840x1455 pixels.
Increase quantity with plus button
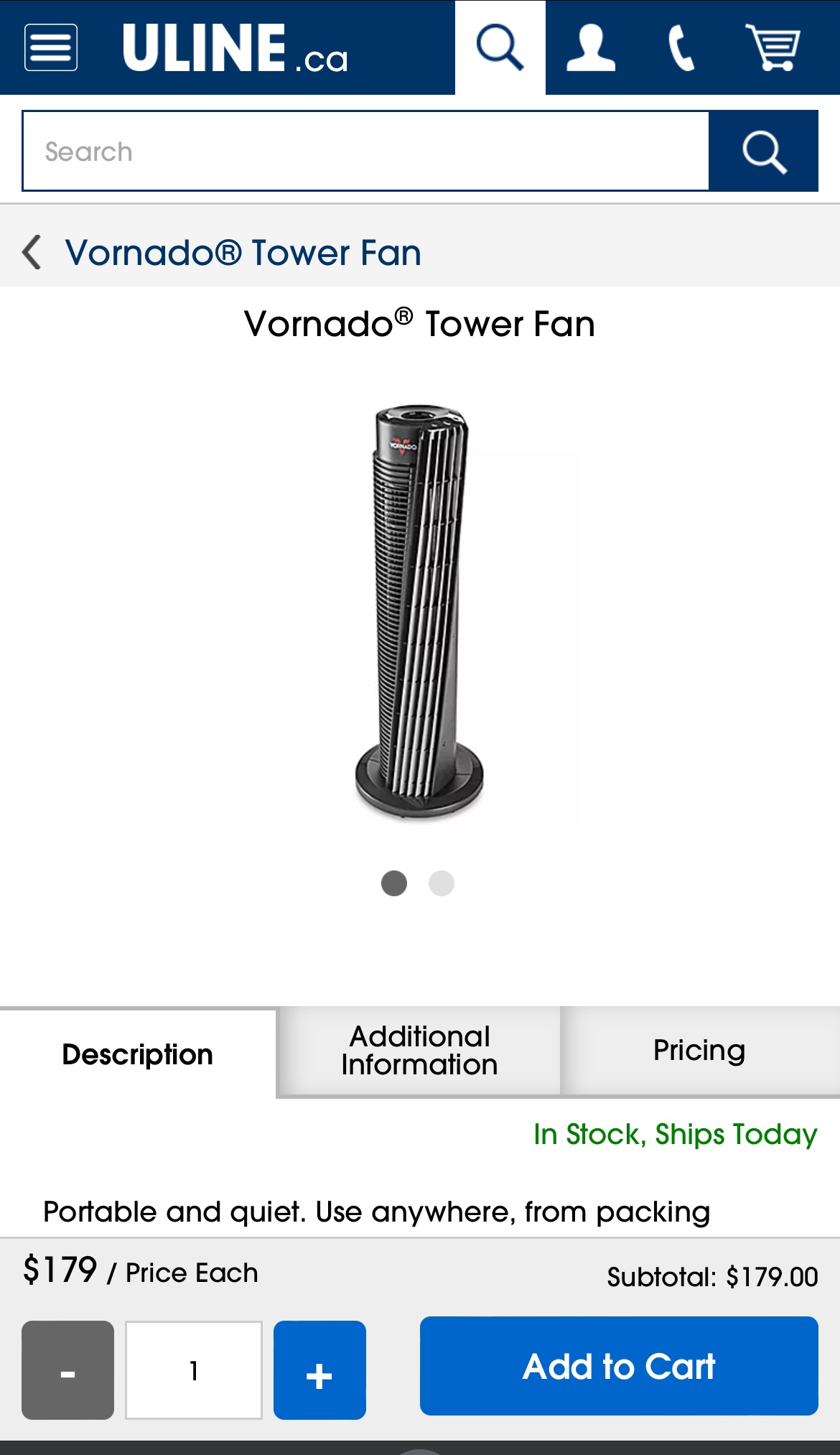pos(319,1370)
